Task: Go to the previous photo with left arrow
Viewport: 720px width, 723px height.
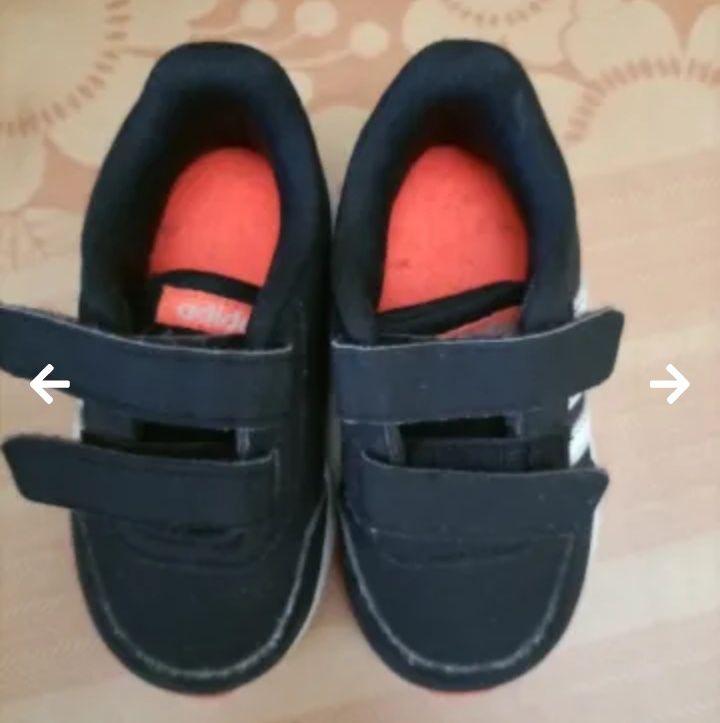Action: (49, 384)
